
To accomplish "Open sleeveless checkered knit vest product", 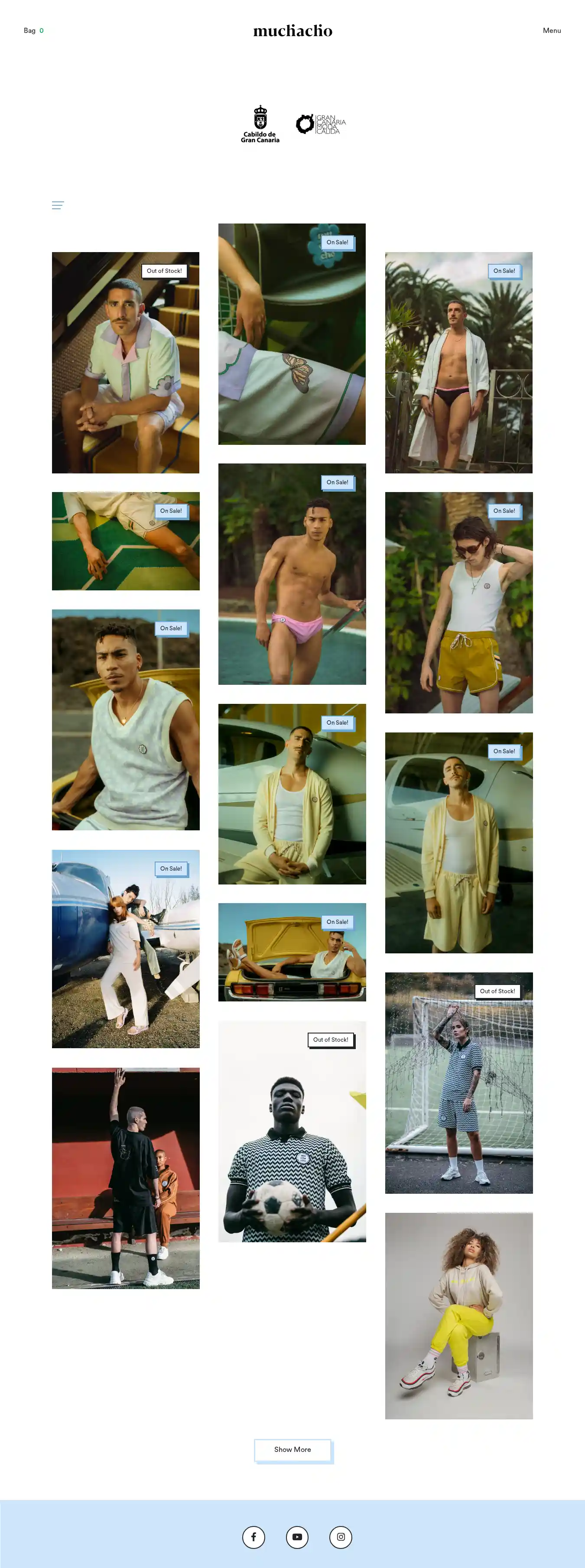I will (125, 719).
